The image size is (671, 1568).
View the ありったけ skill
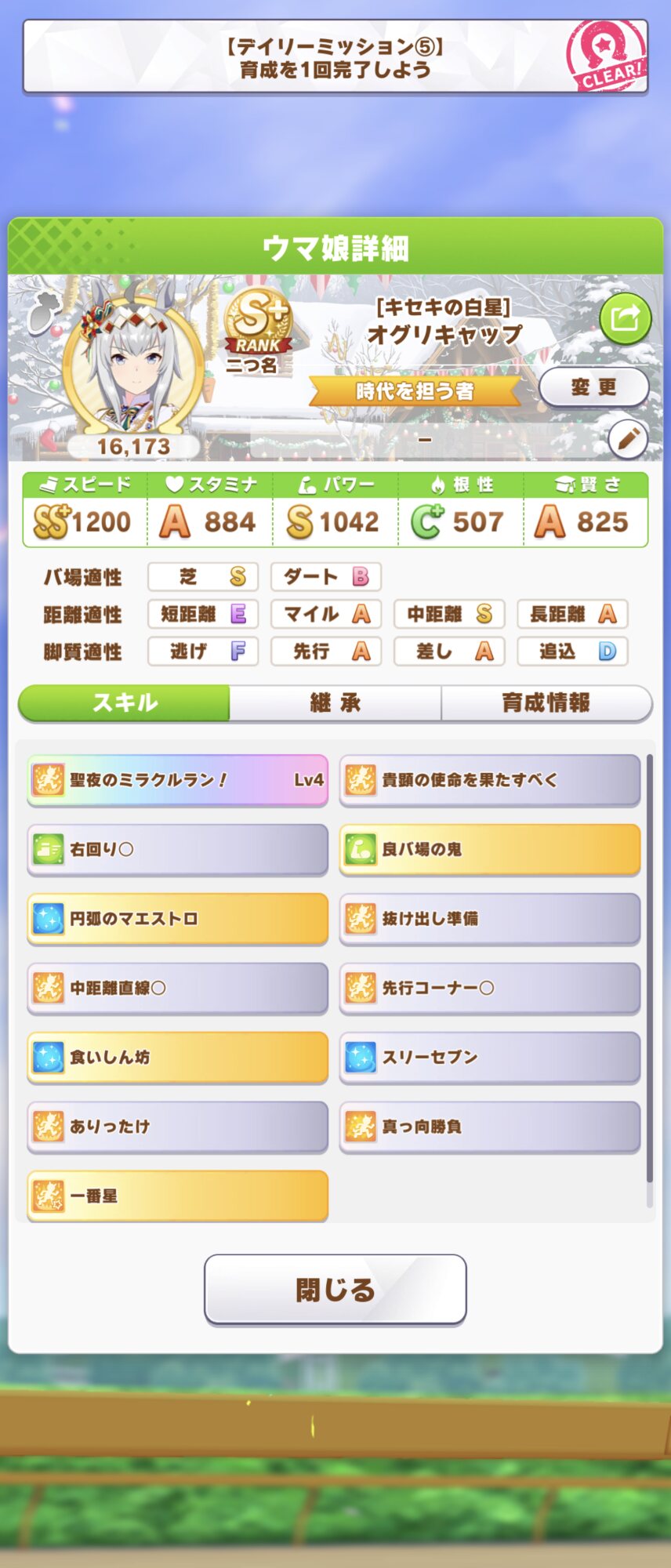(177, 1127)
